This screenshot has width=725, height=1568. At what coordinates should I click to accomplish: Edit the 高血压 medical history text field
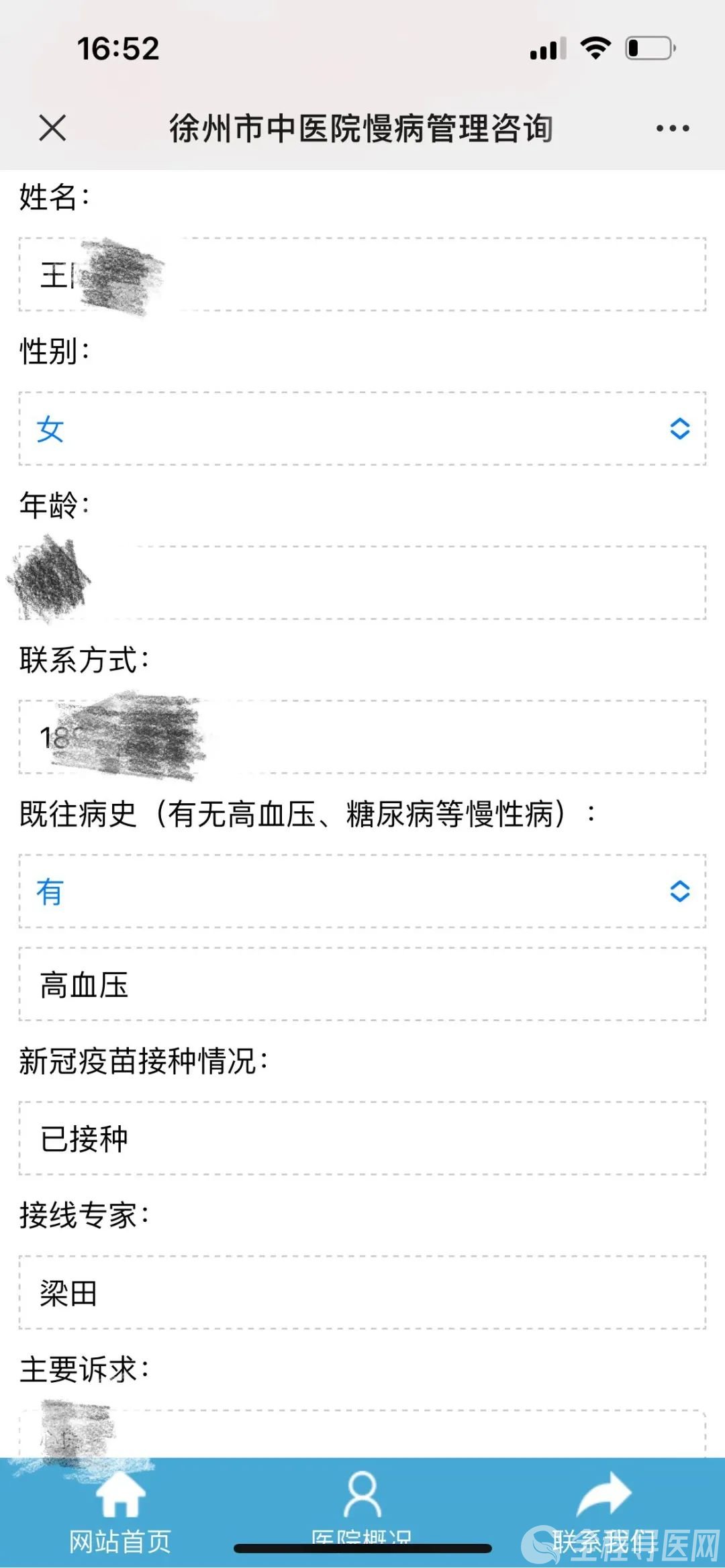click(362, 984)
